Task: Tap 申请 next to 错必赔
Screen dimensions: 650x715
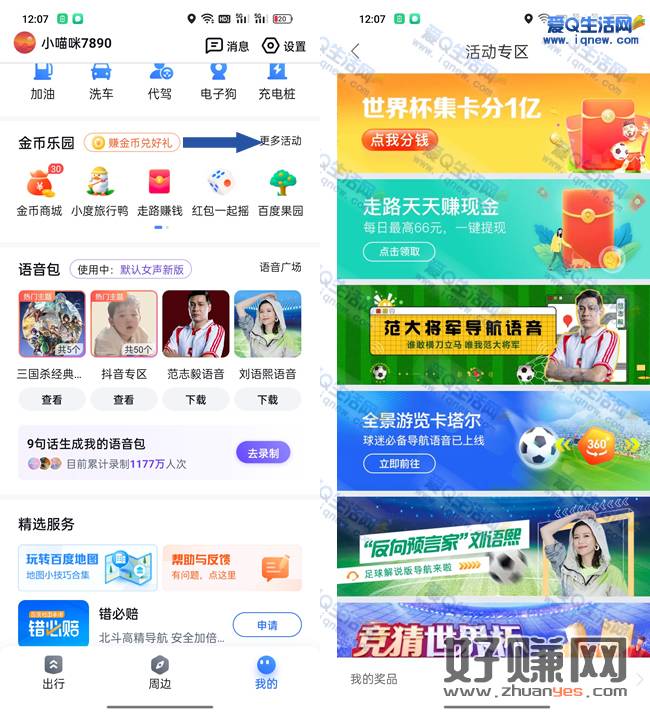Action: pos(266,625)
